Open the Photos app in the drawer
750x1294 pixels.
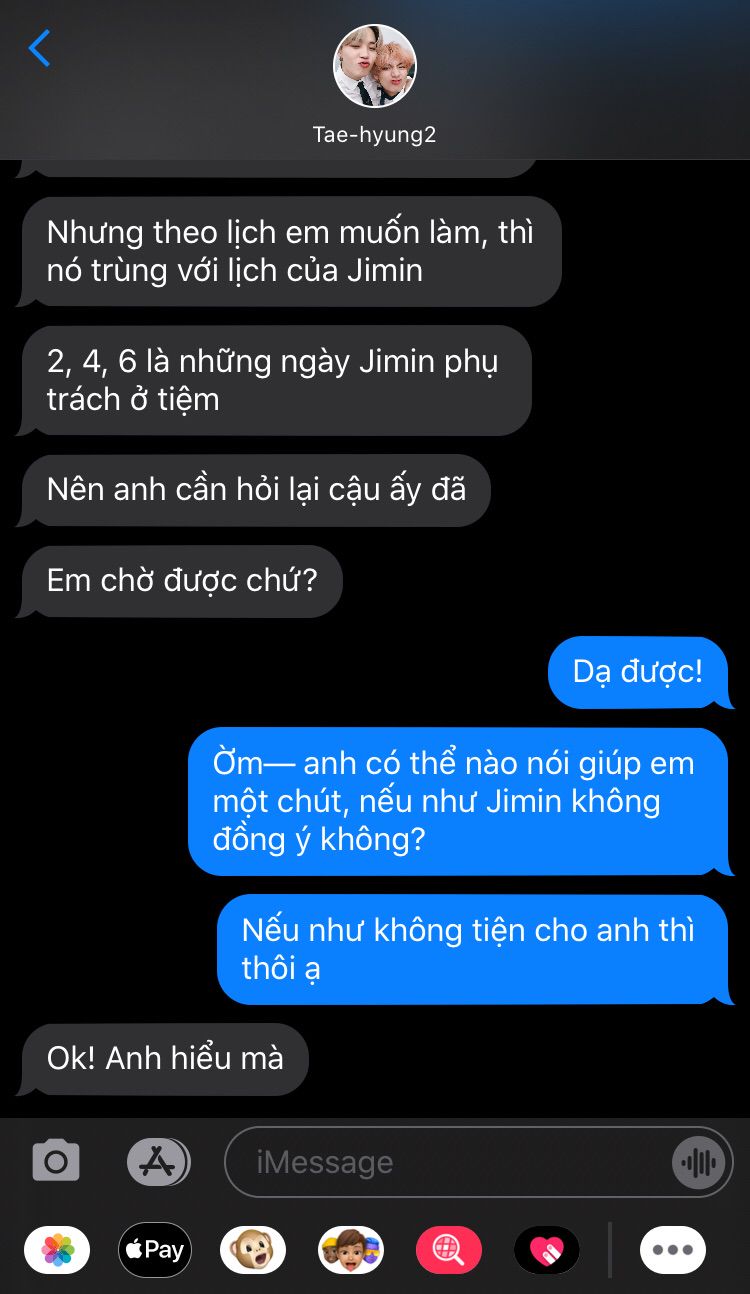click(x=57, y=1250)
